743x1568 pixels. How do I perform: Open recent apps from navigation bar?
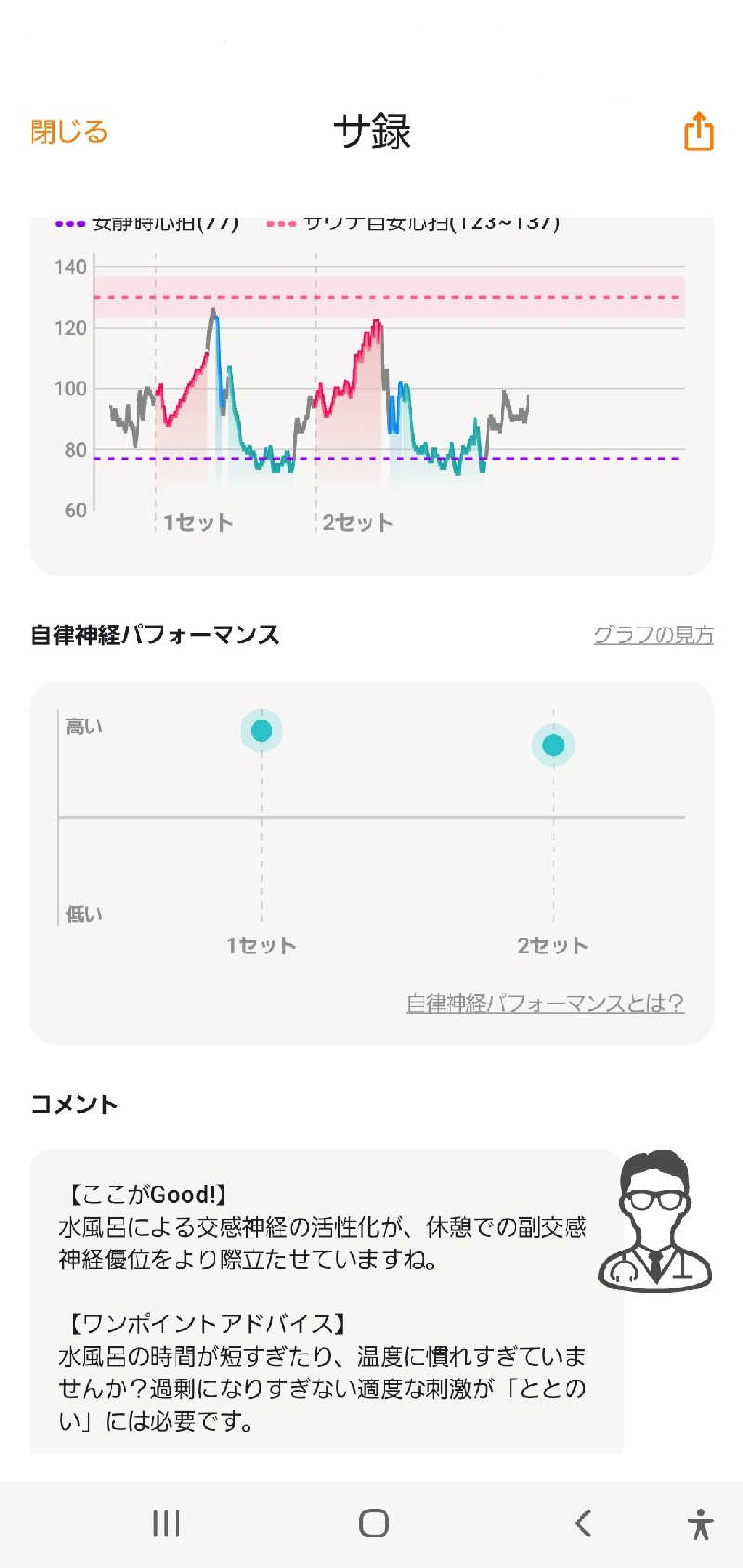166,1523
